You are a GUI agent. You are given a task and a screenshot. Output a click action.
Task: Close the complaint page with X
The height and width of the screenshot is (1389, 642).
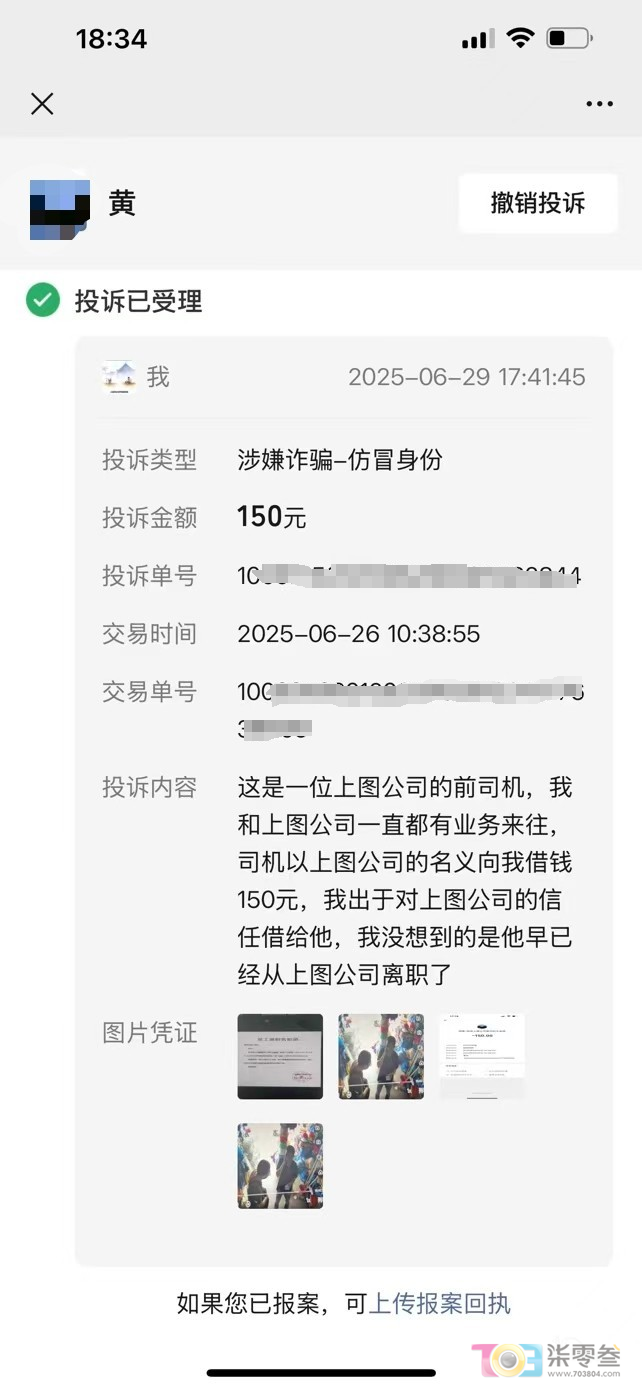pyautogui.click(x=42, y=104)
